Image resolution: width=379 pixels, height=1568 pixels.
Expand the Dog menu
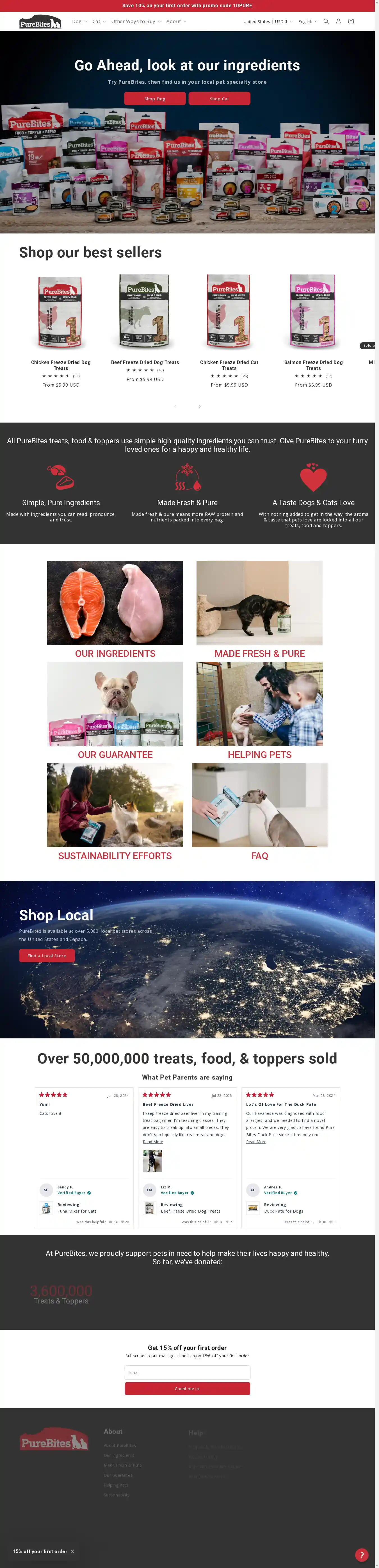coord(79,21)
